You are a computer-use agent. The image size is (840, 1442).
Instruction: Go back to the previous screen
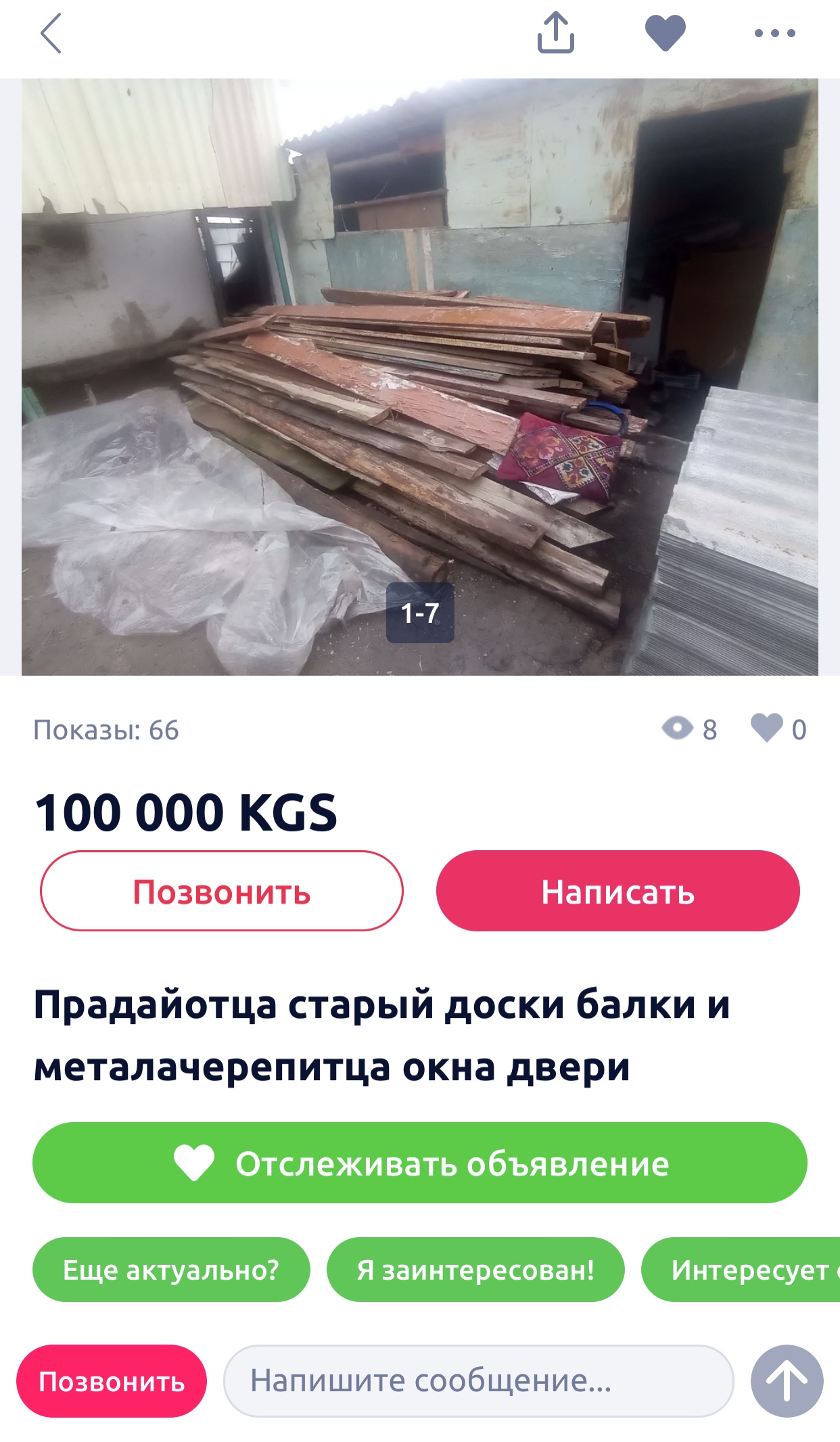[51, 33]
